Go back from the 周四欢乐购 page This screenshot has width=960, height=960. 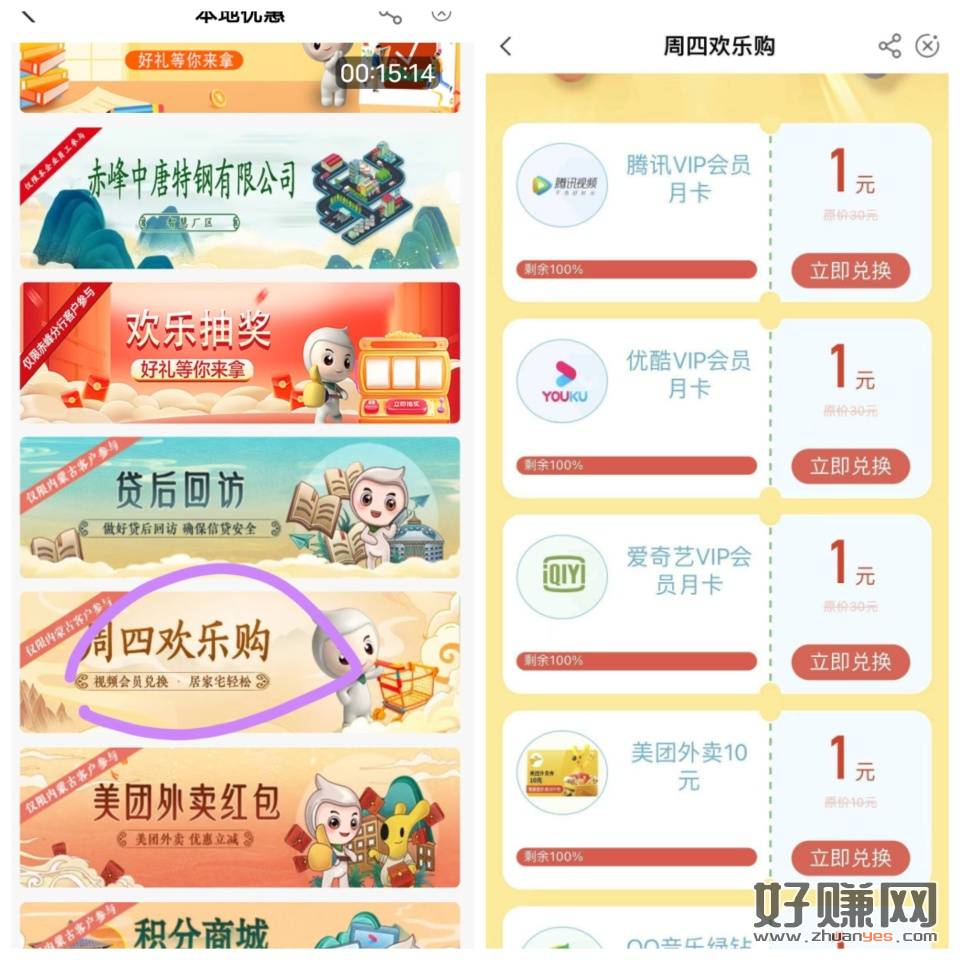[x=506, y=46]
